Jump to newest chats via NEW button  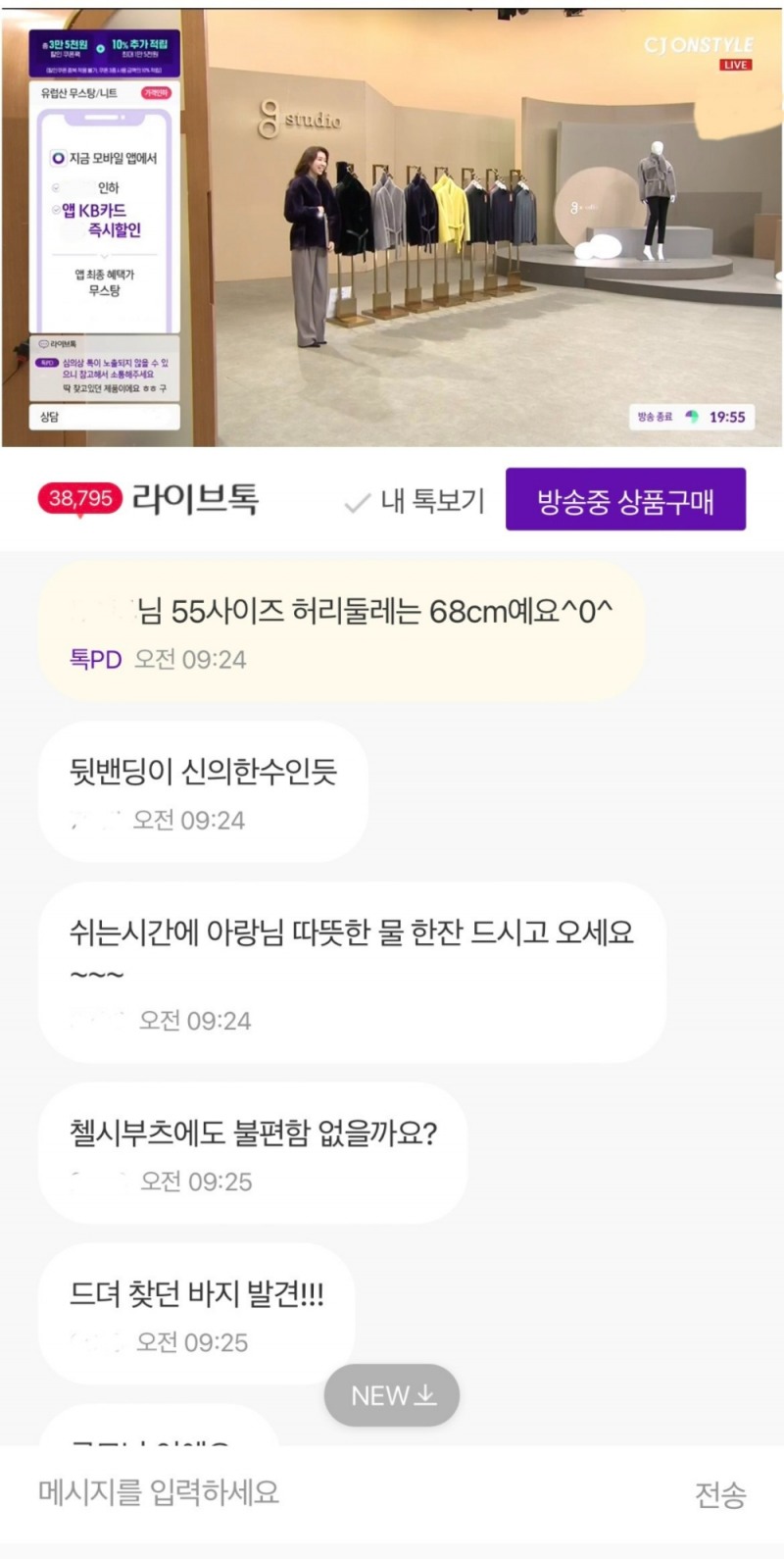click(392, 1395)
